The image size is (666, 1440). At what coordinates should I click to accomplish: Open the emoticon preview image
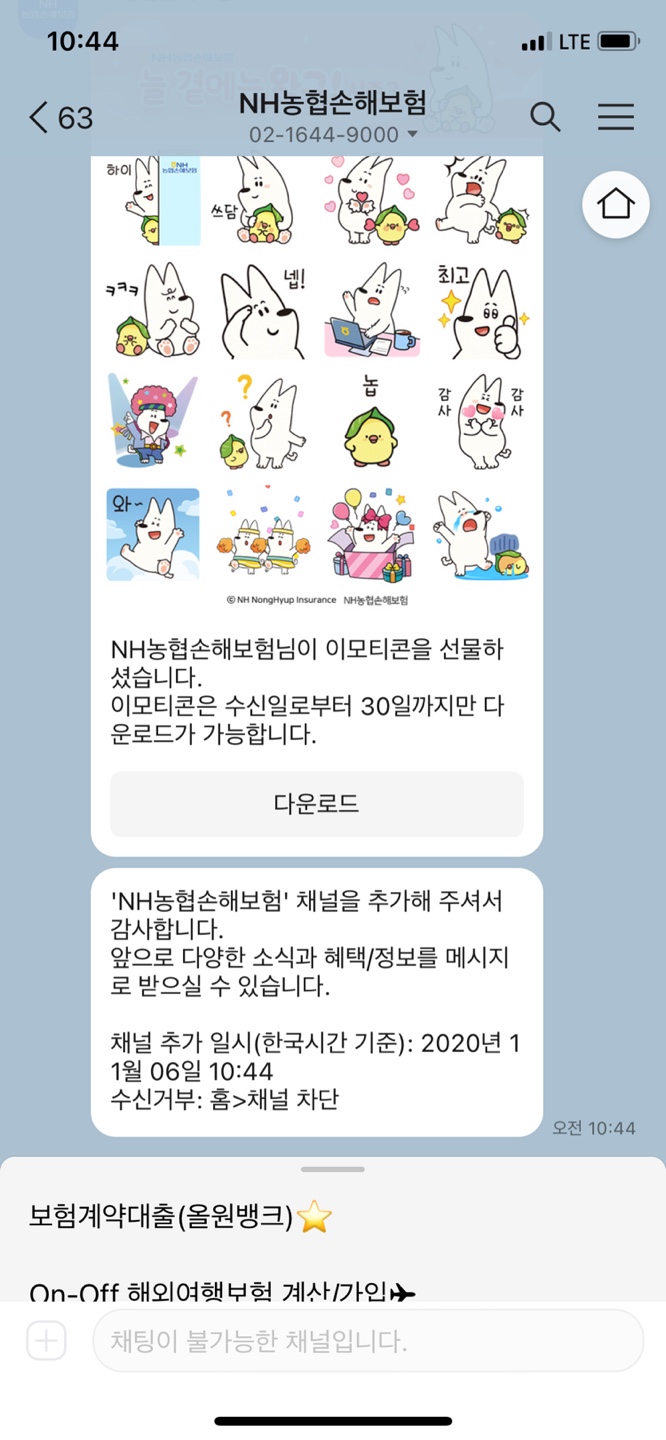pyautogui.click(x=316, y=380)
